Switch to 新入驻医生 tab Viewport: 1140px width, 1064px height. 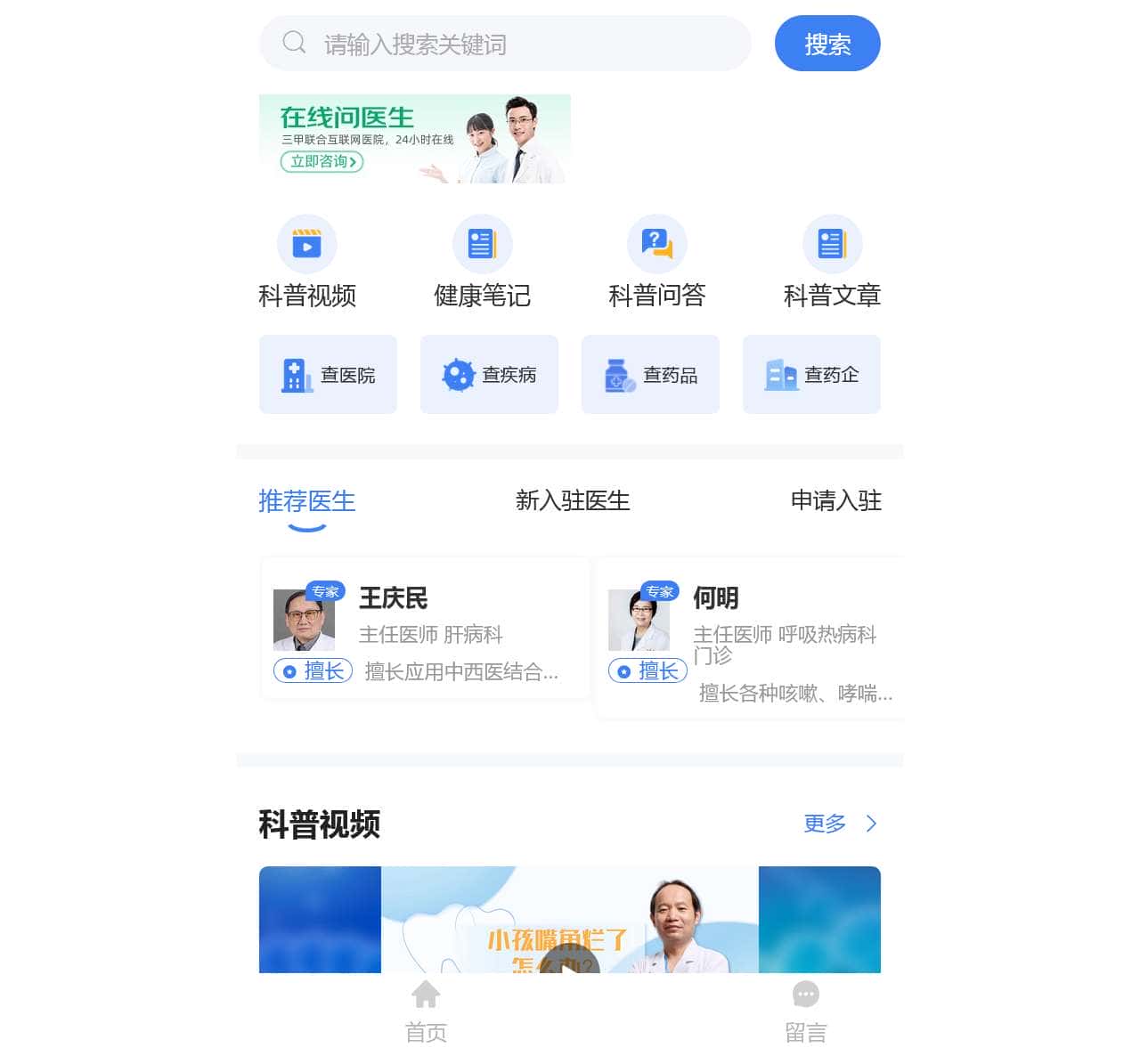[572, 501]
